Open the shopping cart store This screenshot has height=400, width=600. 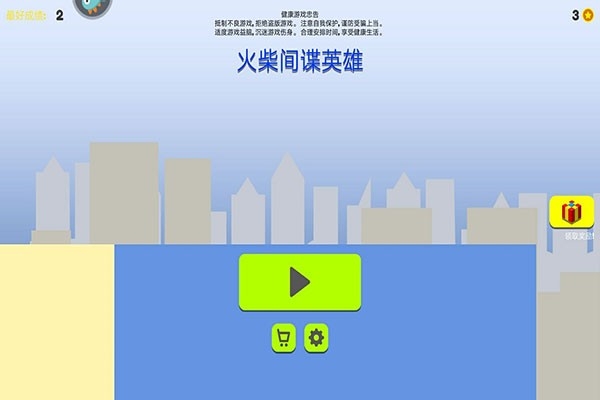pyautogui.click(x=284, y=338)
